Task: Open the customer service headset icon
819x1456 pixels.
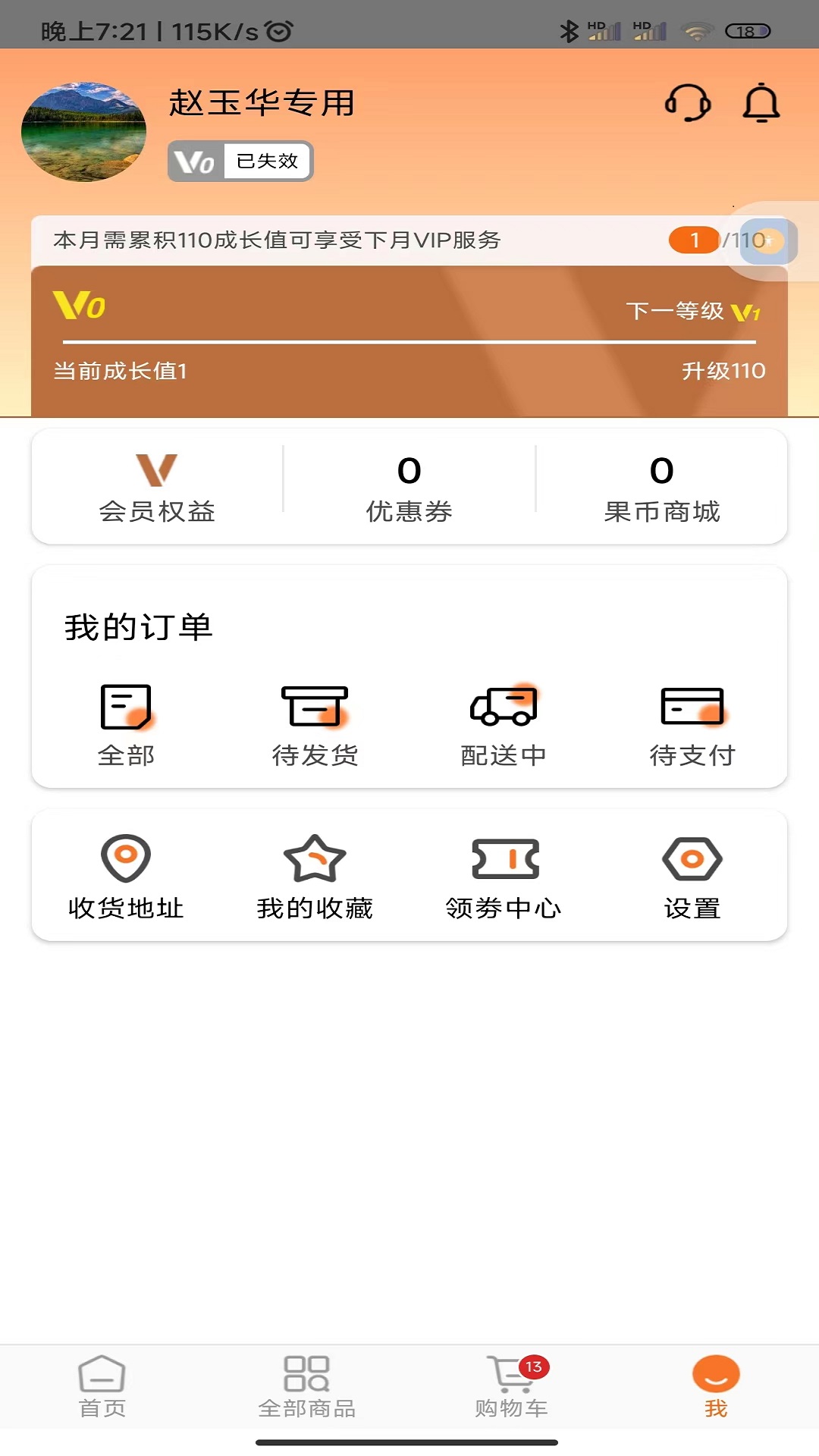Action: pyautogui.click(x=685, y=104)
